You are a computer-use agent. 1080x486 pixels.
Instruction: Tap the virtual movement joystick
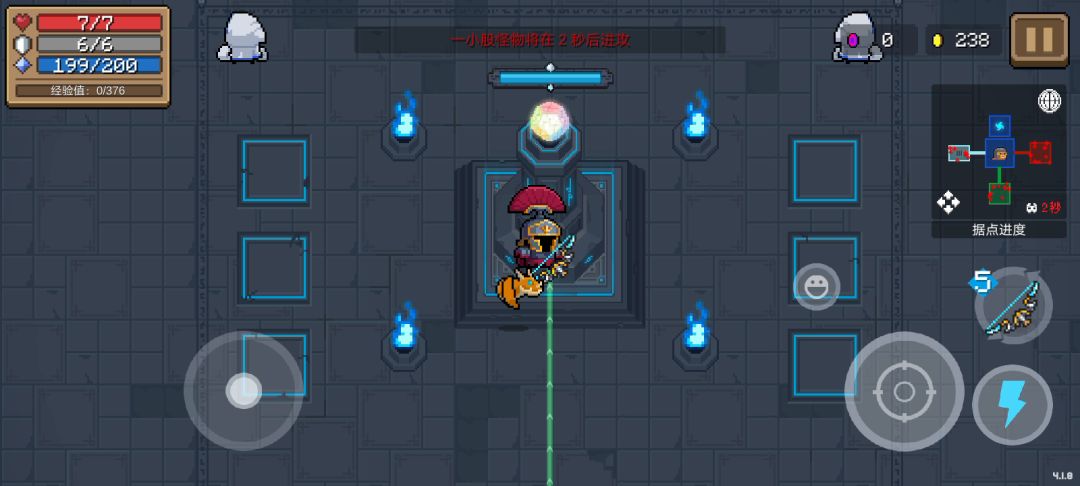click(x=243, y=390)
